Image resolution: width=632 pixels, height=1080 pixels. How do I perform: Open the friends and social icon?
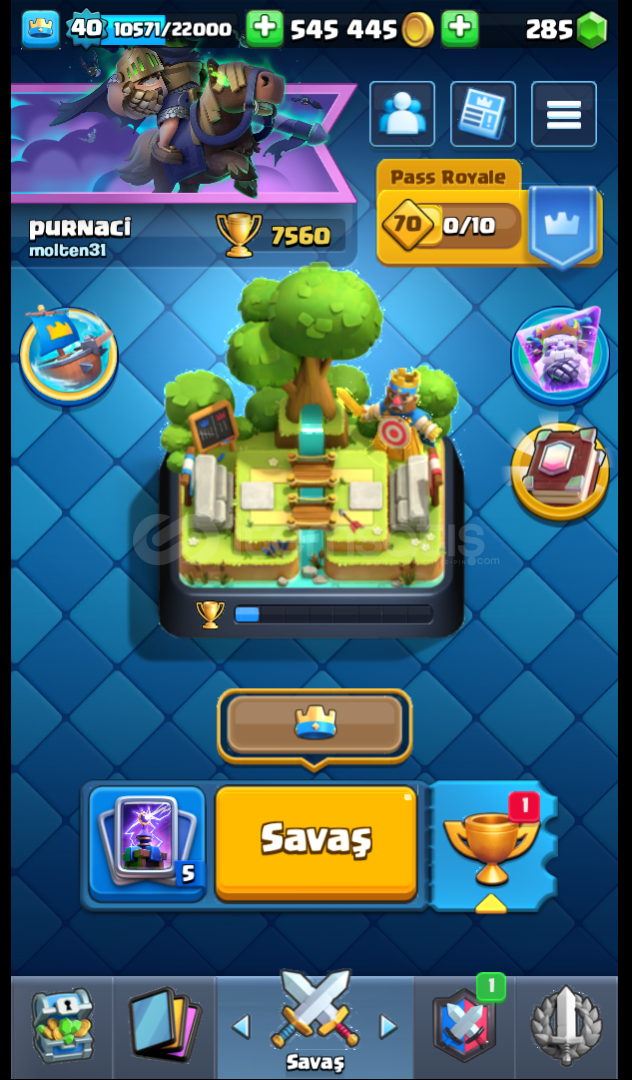point(402,115)
